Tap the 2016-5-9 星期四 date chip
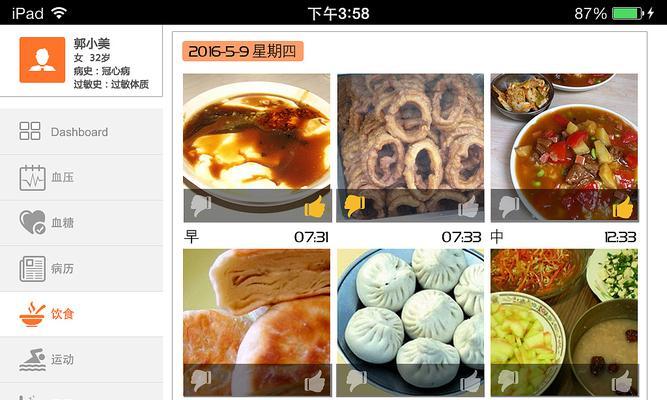 (242, 51)
